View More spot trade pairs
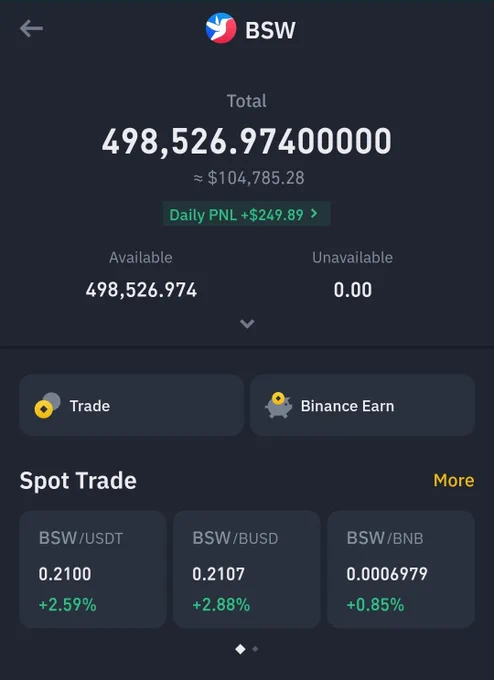494x680 pixels. tap(454, 480)
